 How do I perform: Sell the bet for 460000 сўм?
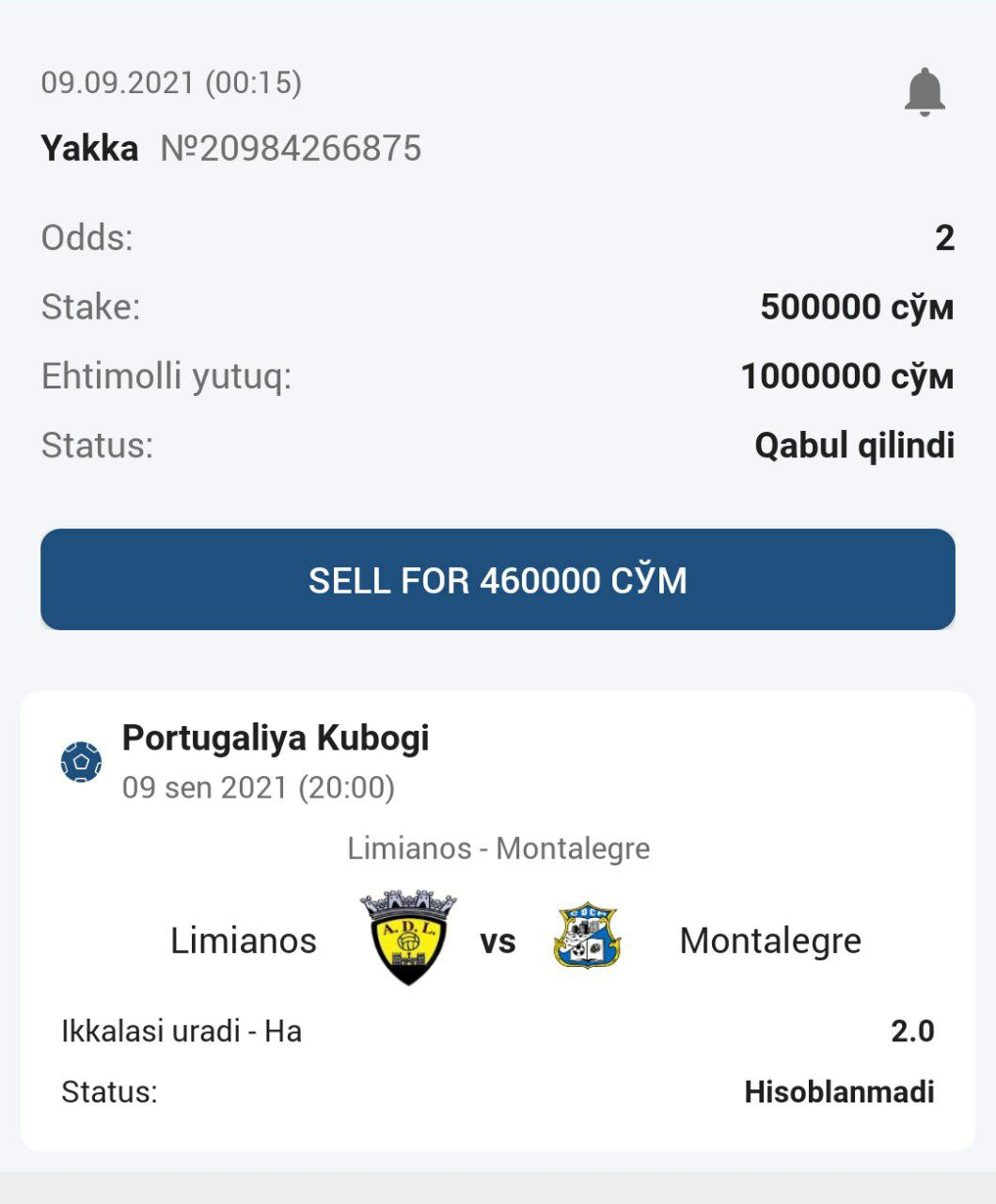498,579
